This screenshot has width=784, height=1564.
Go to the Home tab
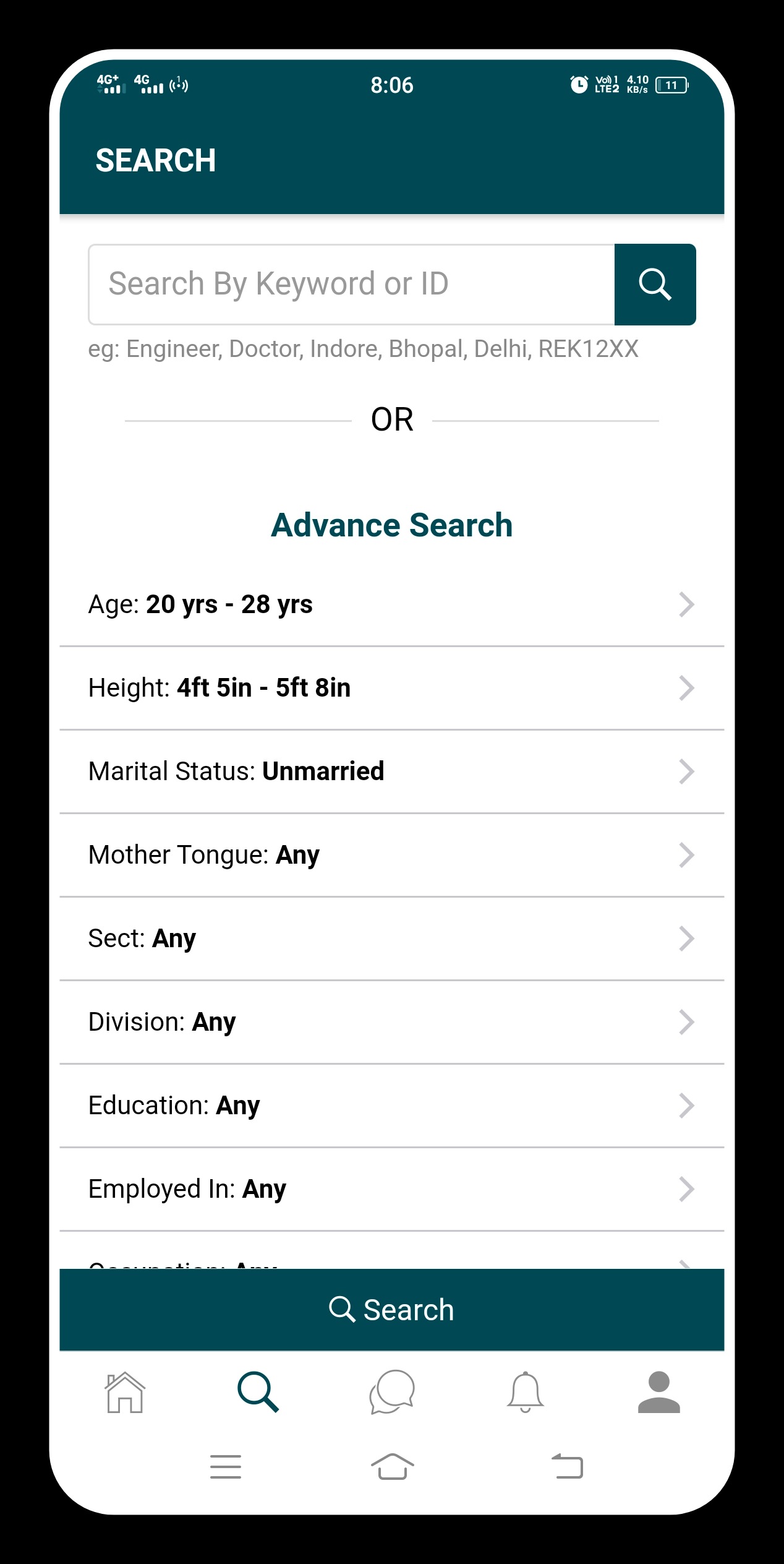pyautogui.click(x=126, y=1393)
